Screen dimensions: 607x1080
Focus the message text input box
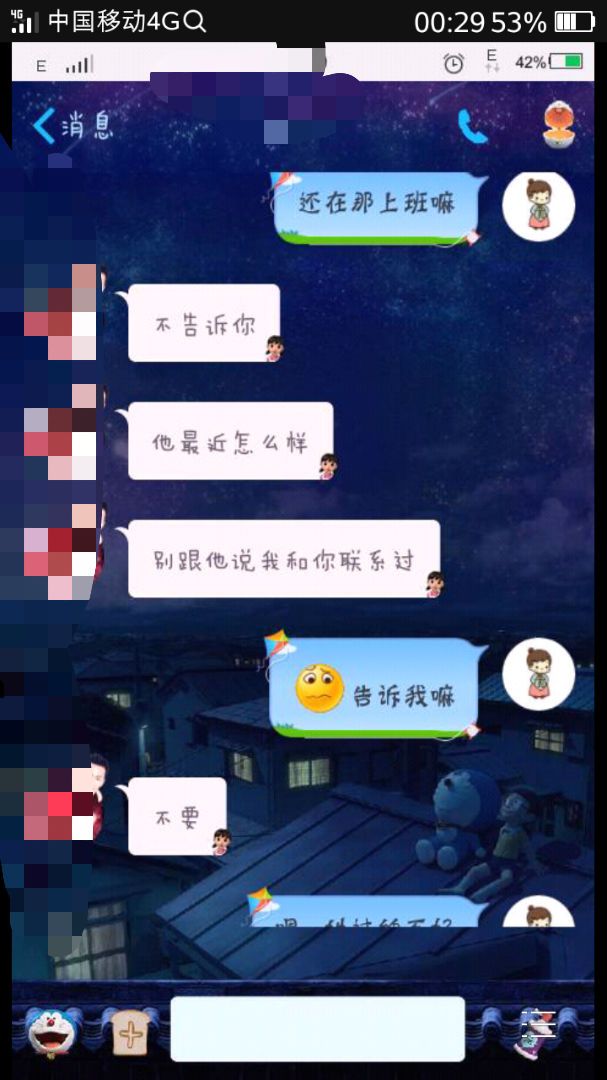(317, 1029)
